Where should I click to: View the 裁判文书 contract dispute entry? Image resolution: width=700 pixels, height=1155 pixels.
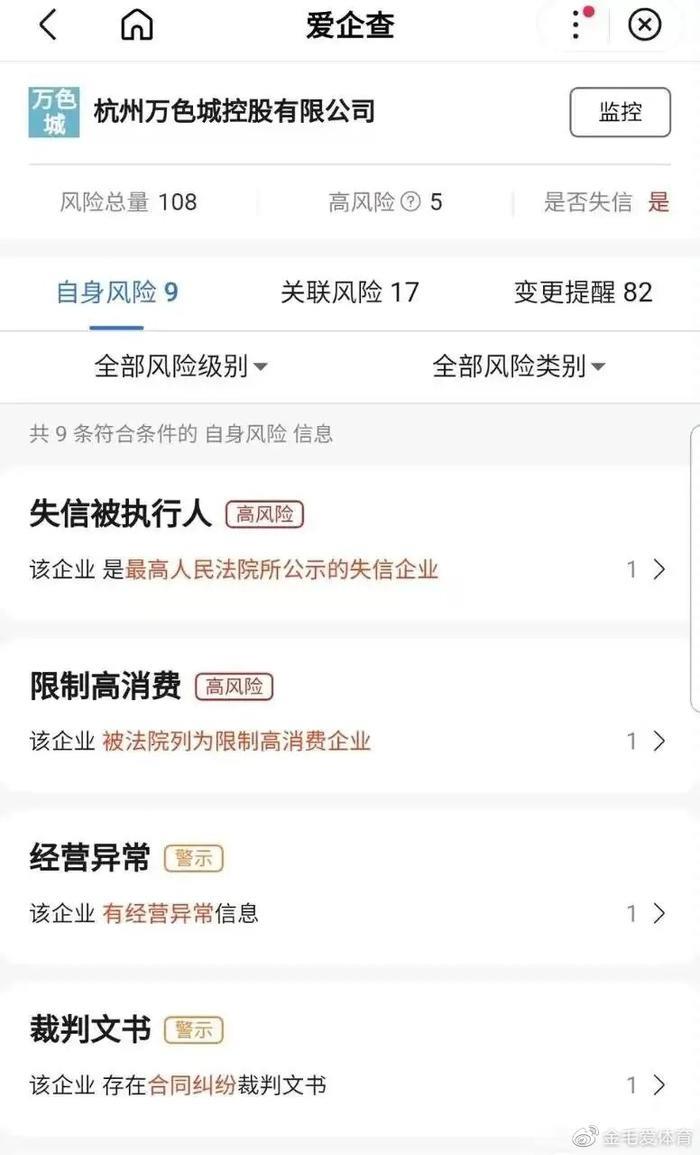point(348,1057)
